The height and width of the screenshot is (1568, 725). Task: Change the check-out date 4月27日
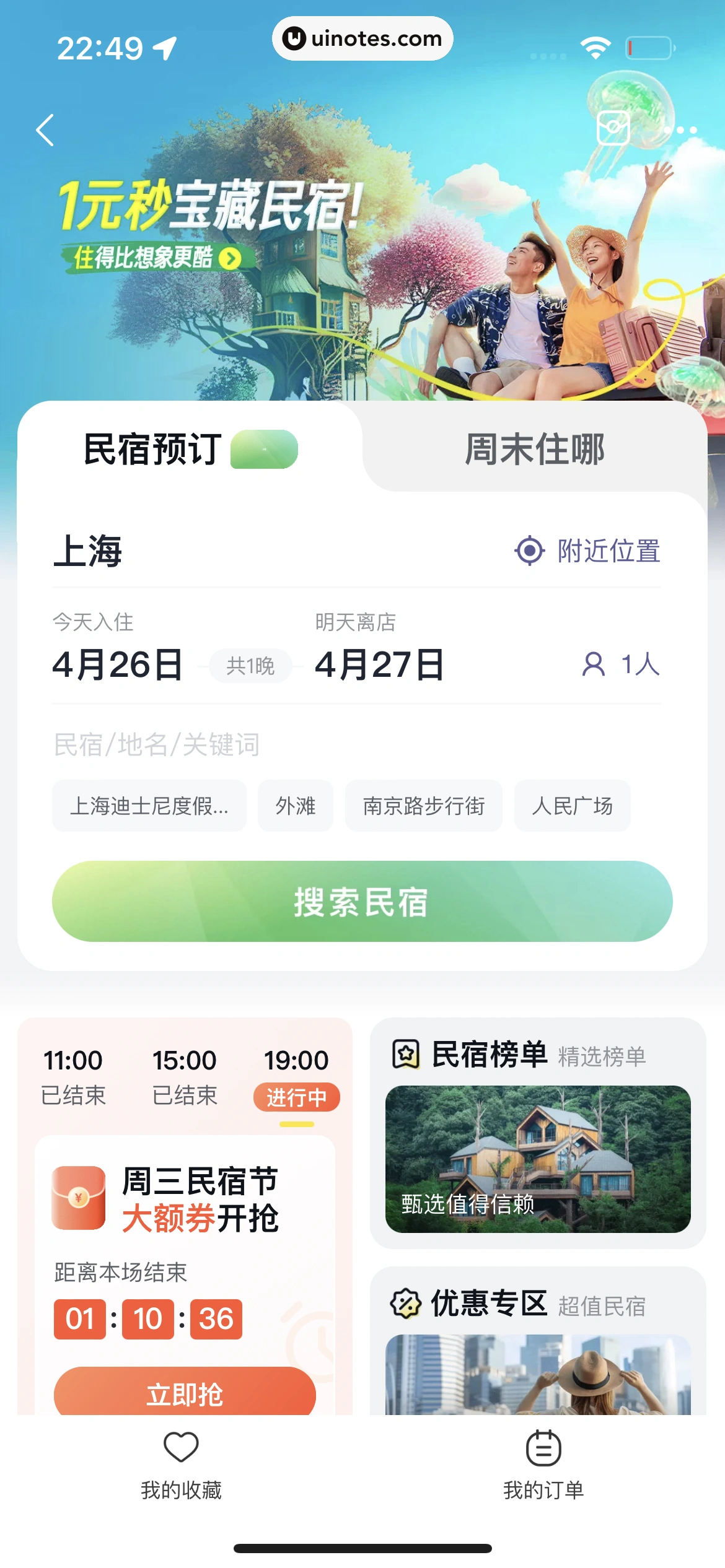[379, 664]
